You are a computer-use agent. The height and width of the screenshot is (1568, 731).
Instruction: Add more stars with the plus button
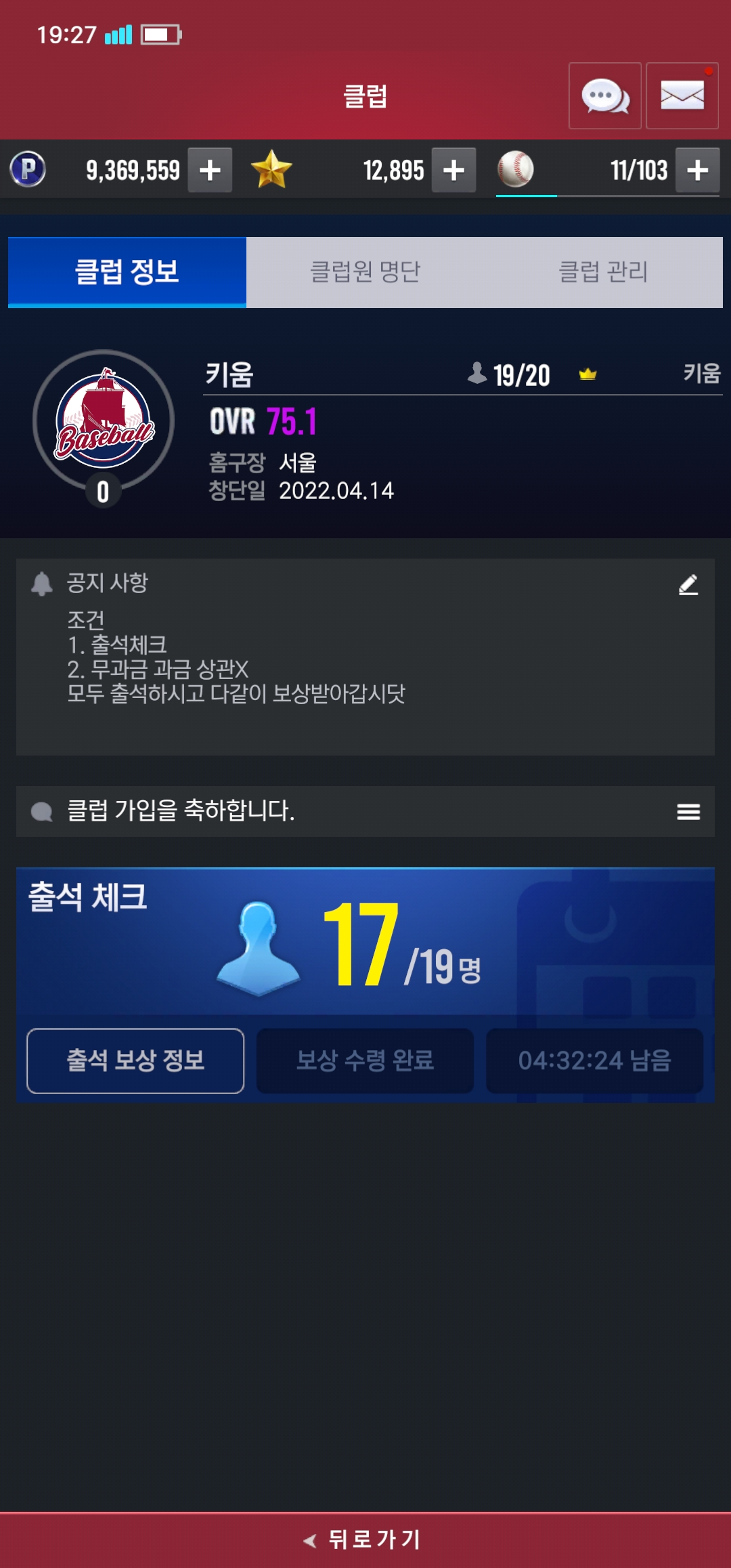(453, 170)
